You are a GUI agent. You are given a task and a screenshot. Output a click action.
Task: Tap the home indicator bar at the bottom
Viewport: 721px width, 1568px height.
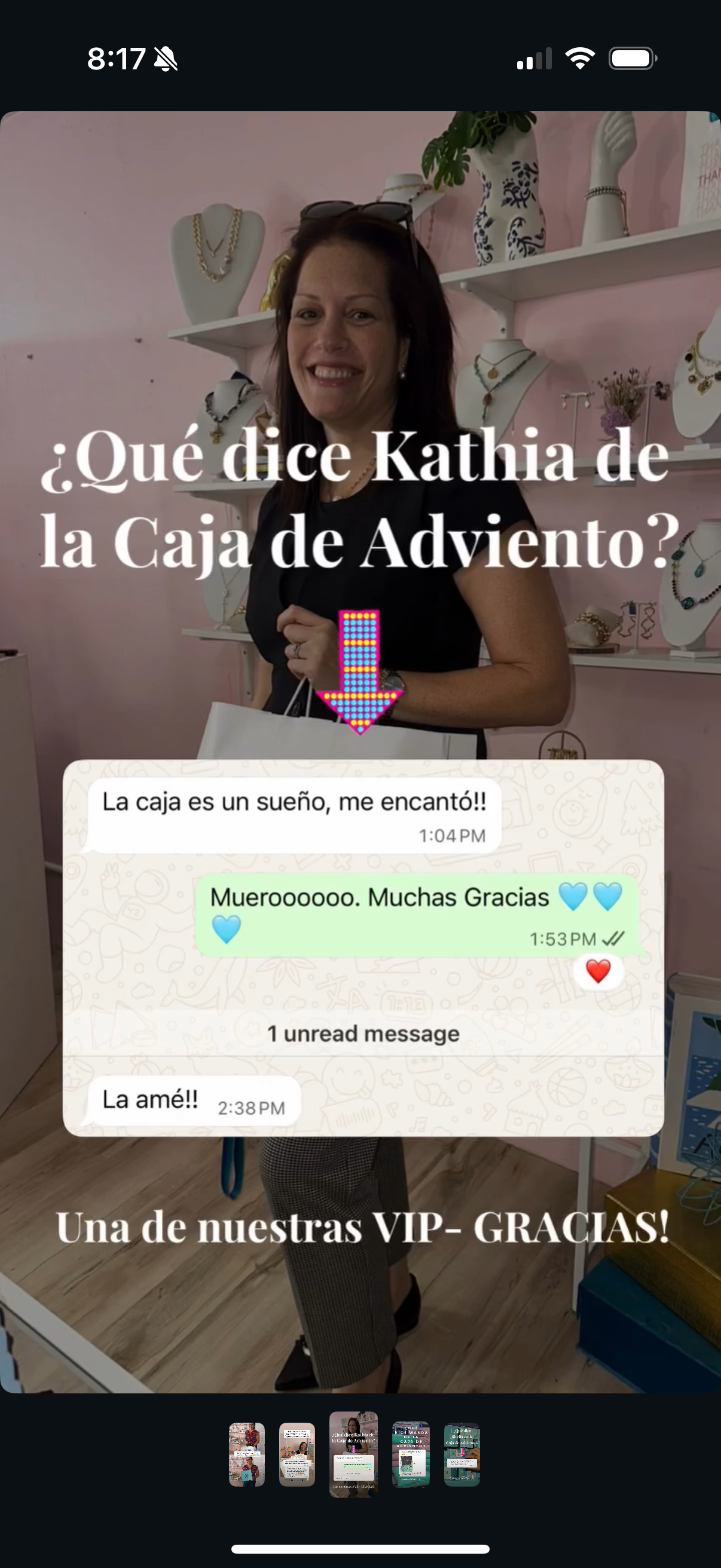[x=360, y=1548]
